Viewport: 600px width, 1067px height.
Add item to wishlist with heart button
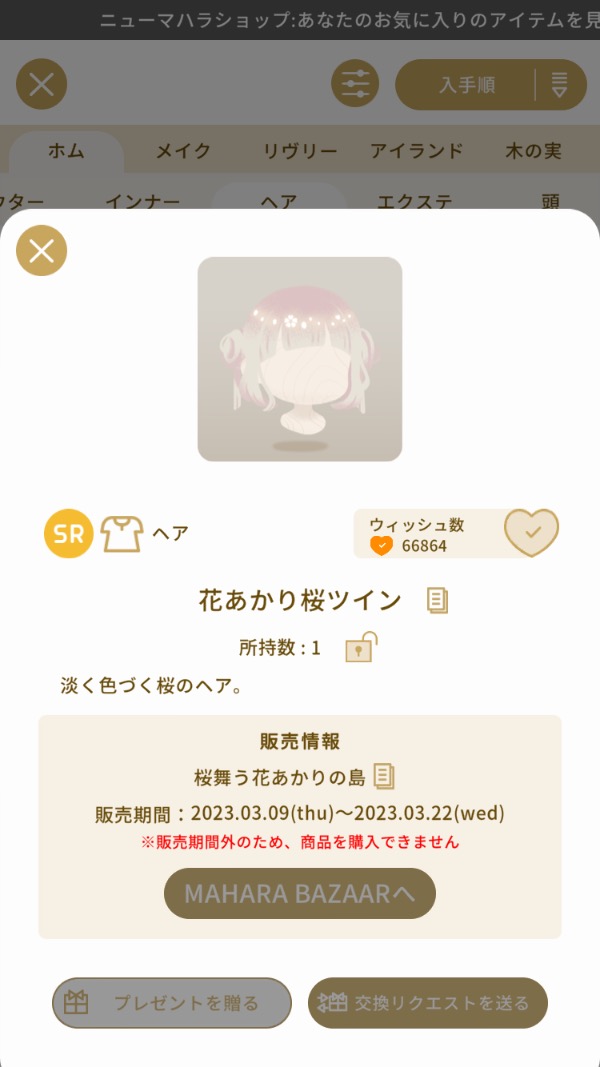pos(531,533)
